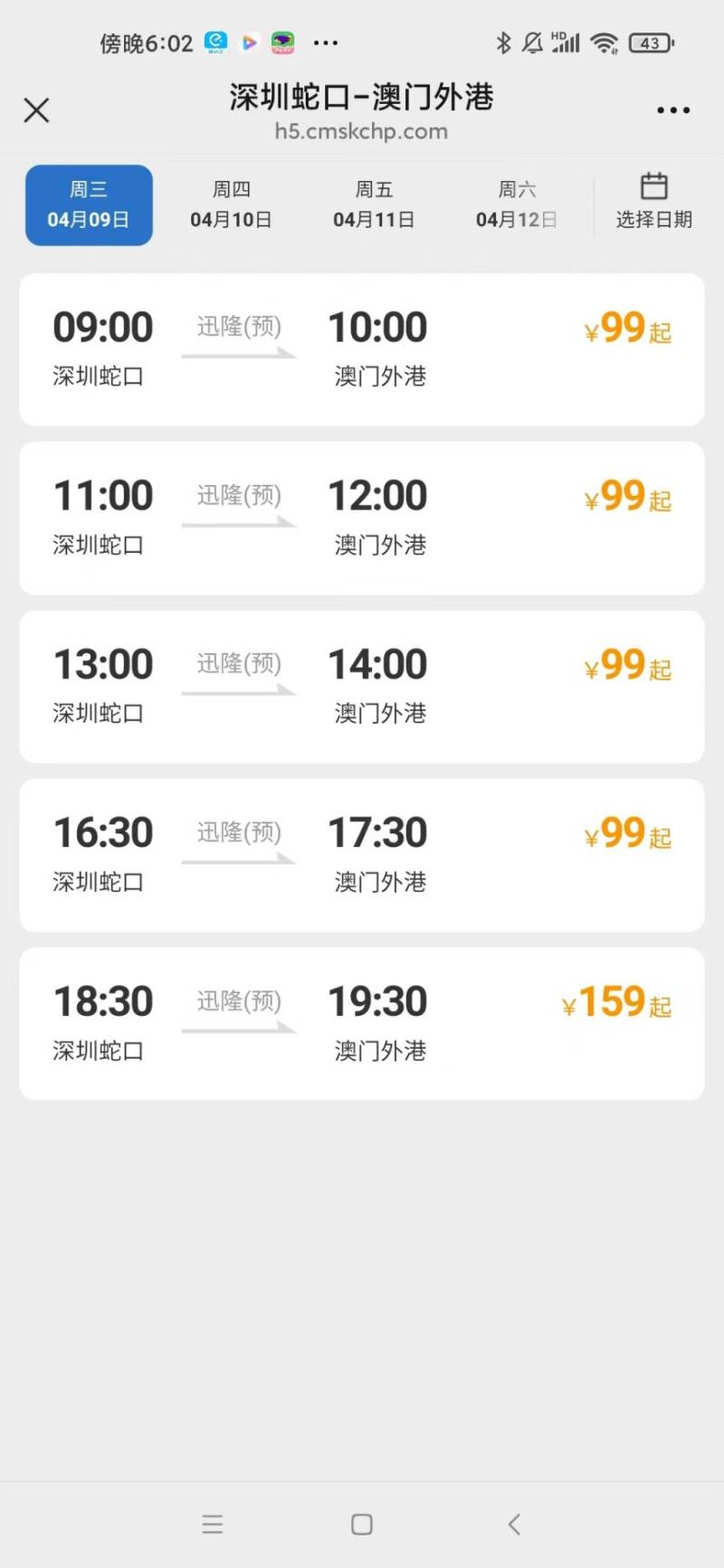Open the 16:30 sailing card

[x=362, y=855]
